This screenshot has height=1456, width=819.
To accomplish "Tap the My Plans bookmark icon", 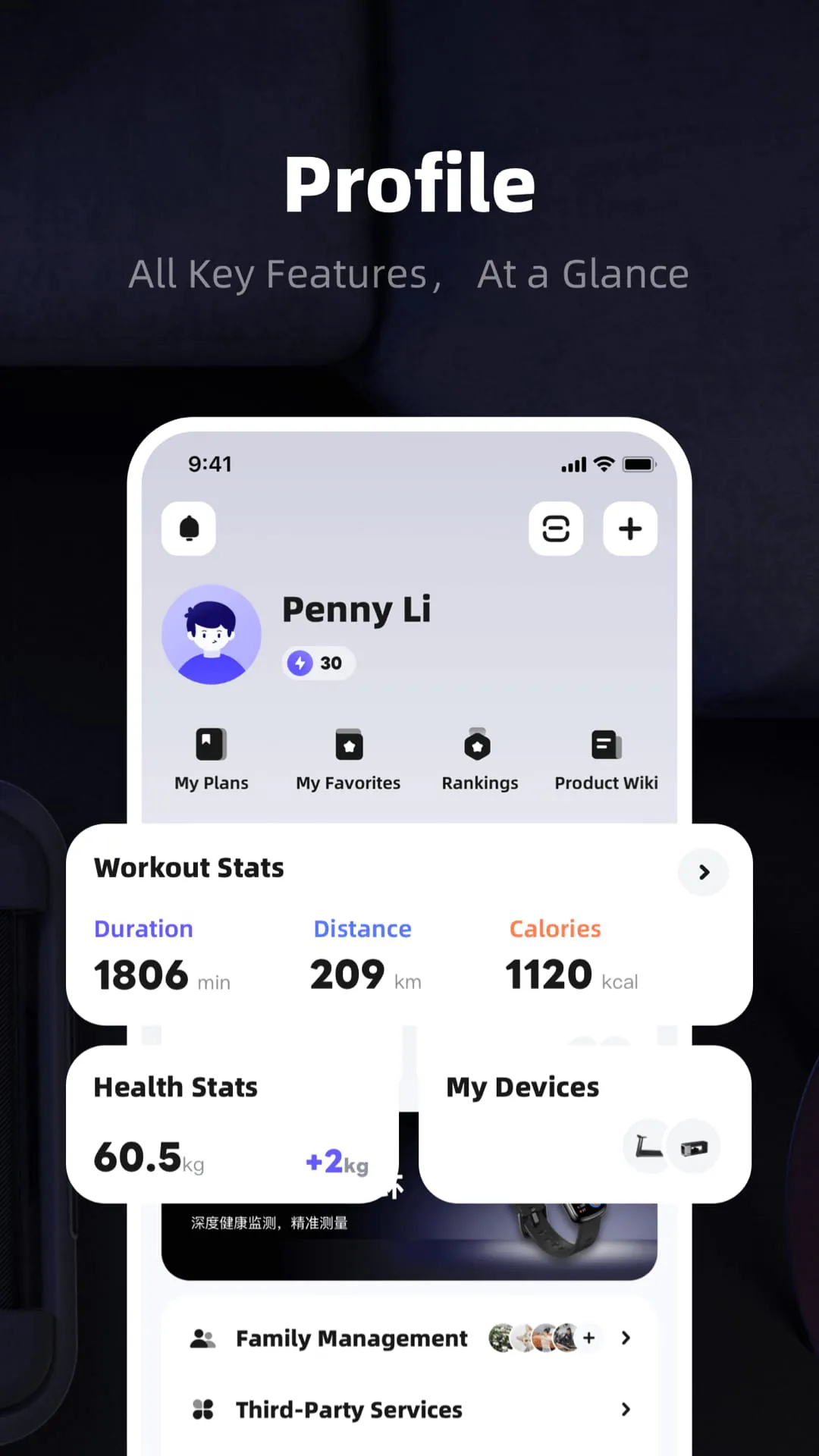I will [211, 744].
